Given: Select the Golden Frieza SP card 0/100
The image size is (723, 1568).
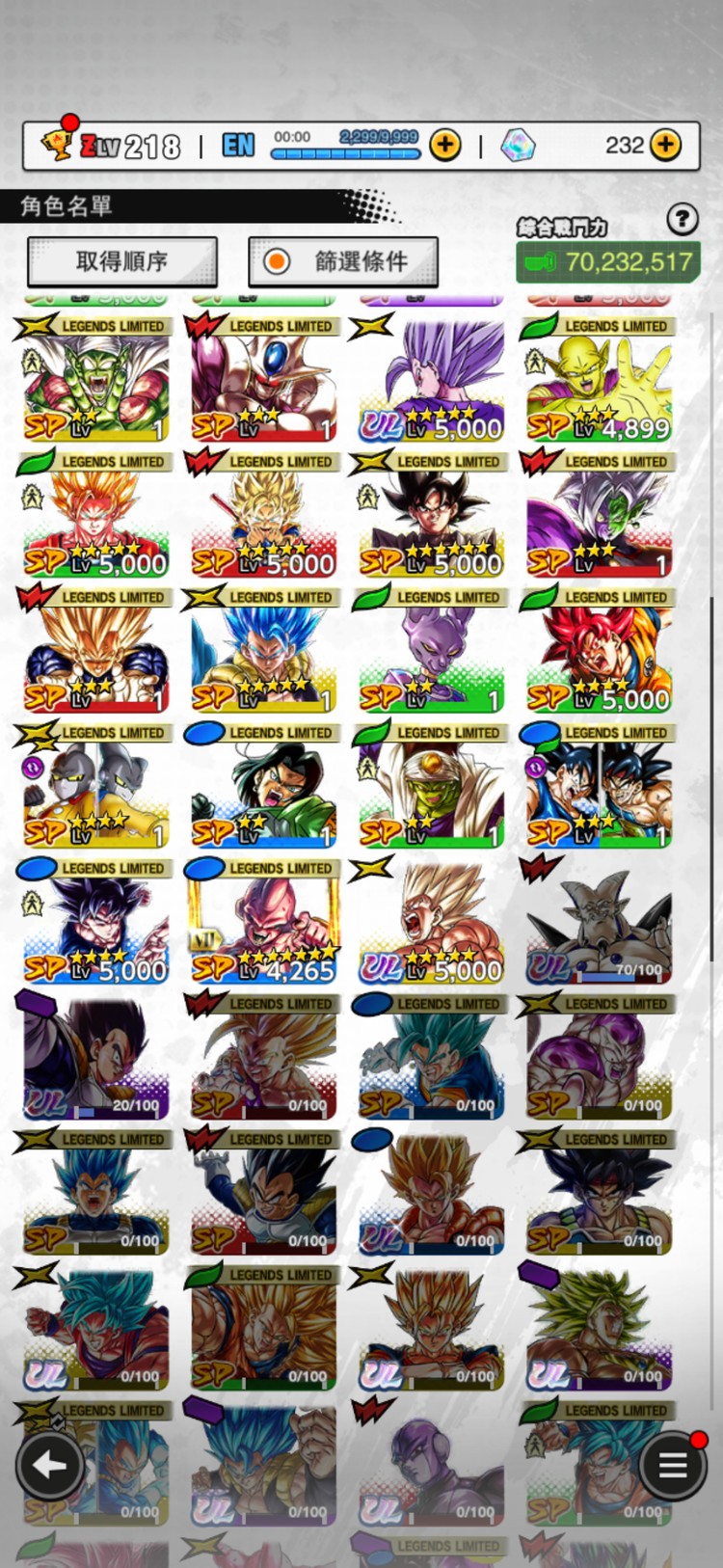Looking at the screenshot, I should pyautogui.click(x=599, y=1058).
